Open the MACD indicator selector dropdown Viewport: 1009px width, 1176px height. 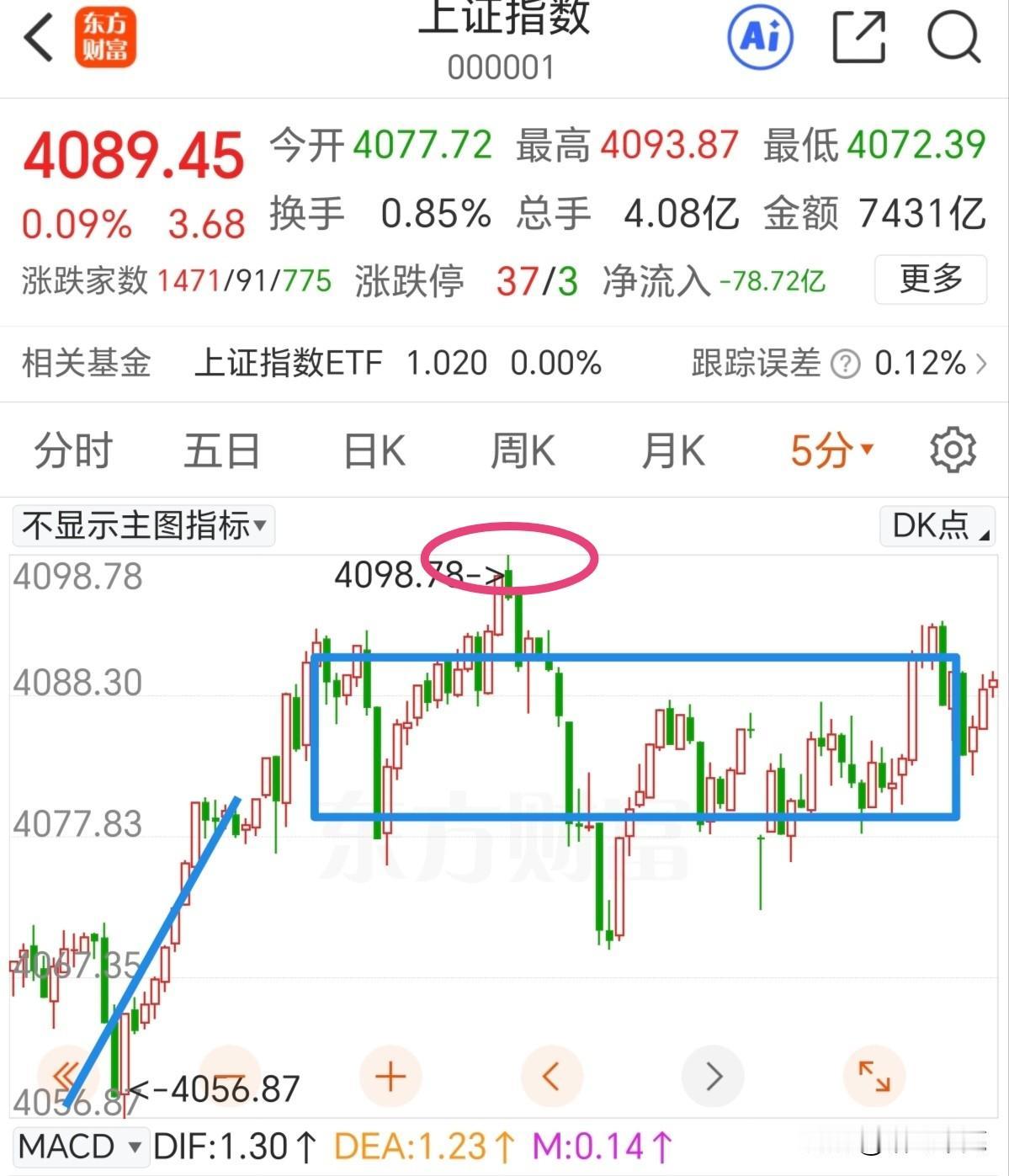click(x=80, y=1146)
